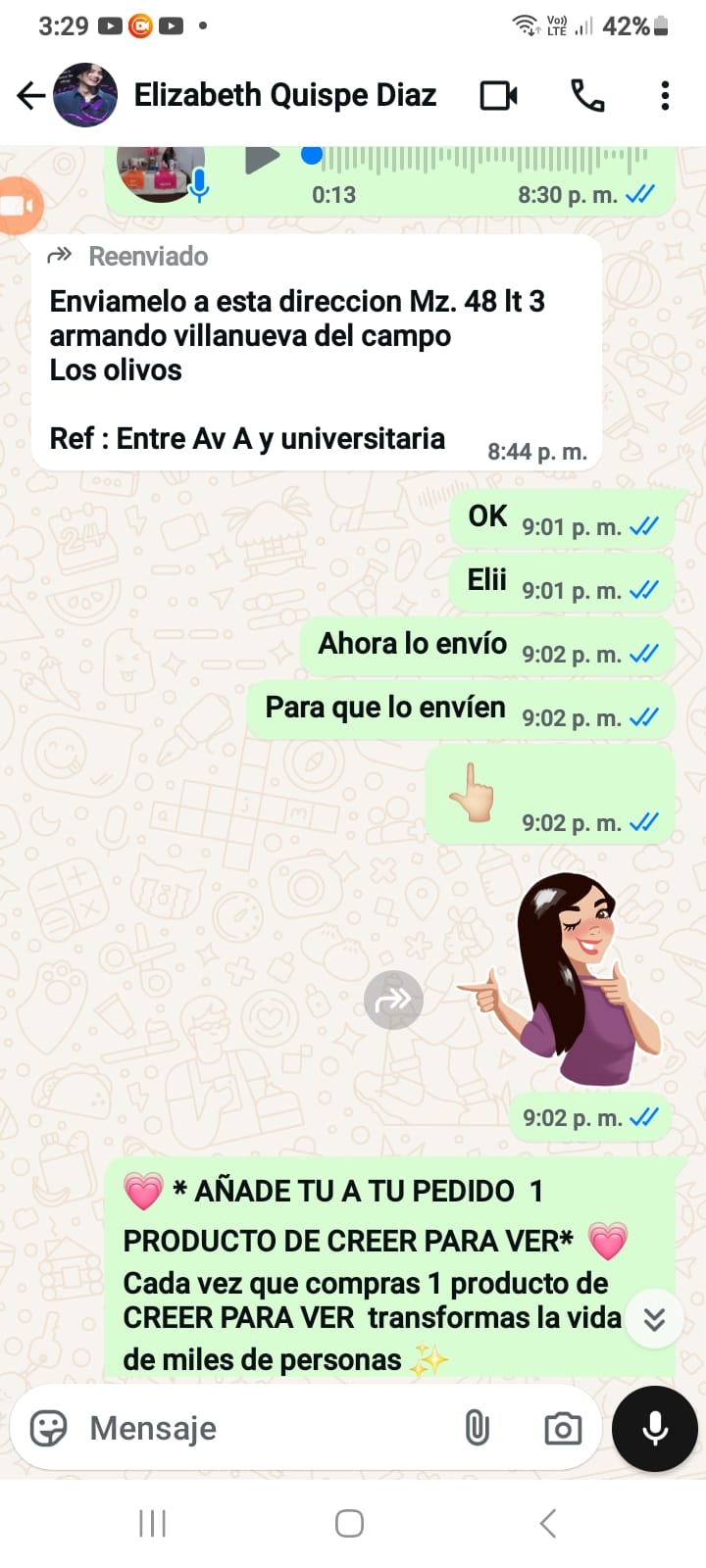The image size is (706, 1568).
Task: Open the recent apps view
Action: pos(153,1523)
